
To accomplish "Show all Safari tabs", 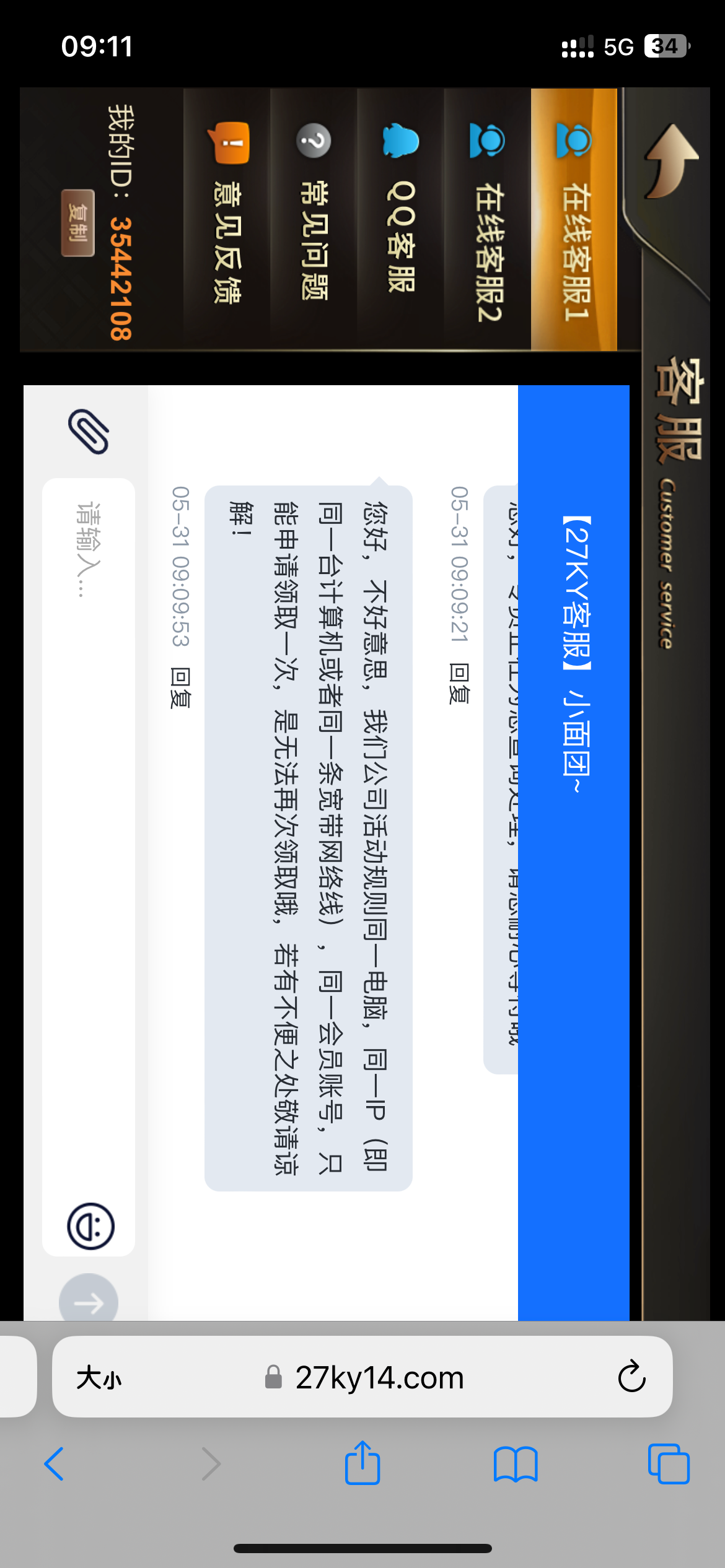I will click(669, 1464).
